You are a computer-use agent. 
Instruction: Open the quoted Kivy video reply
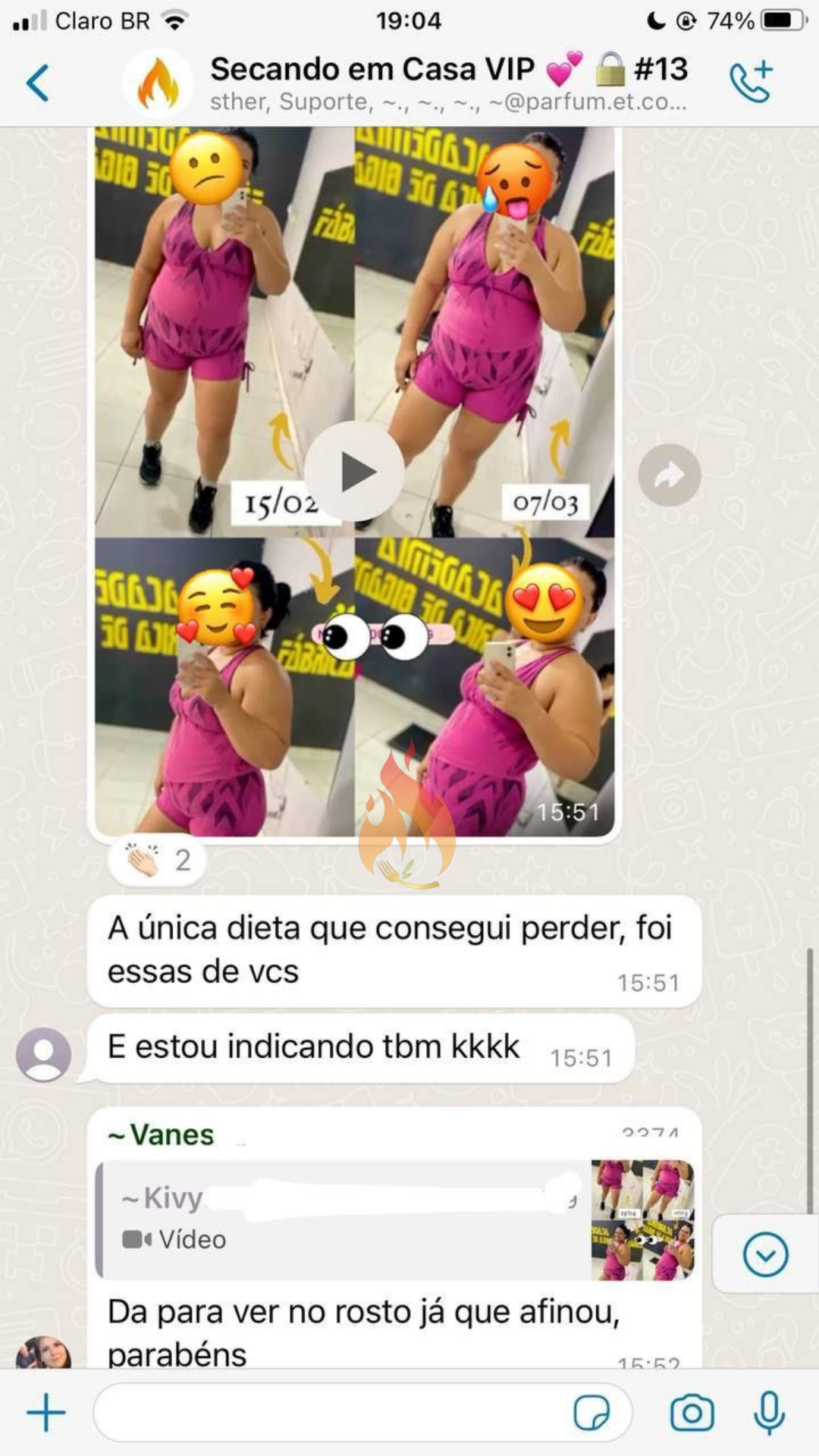394,1219
